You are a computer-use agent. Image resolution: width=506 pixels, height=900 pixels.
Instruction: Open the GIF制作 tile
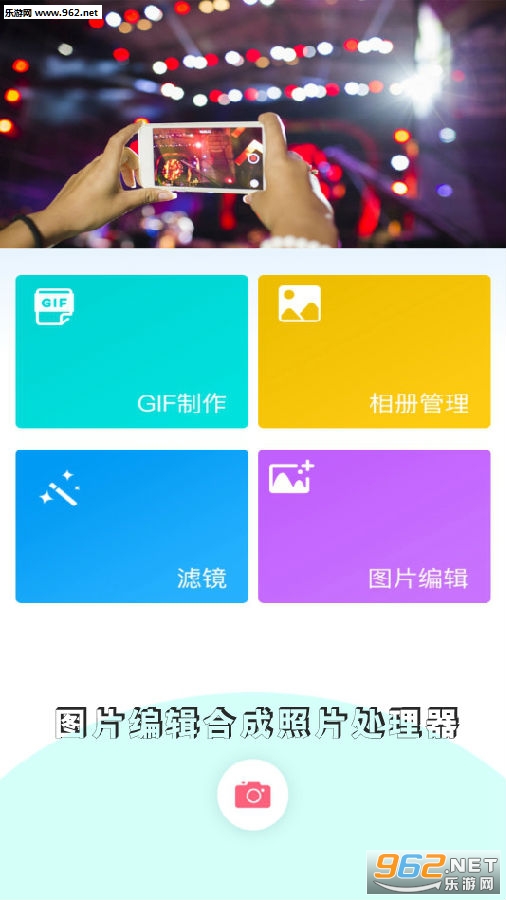pos(131,351)
